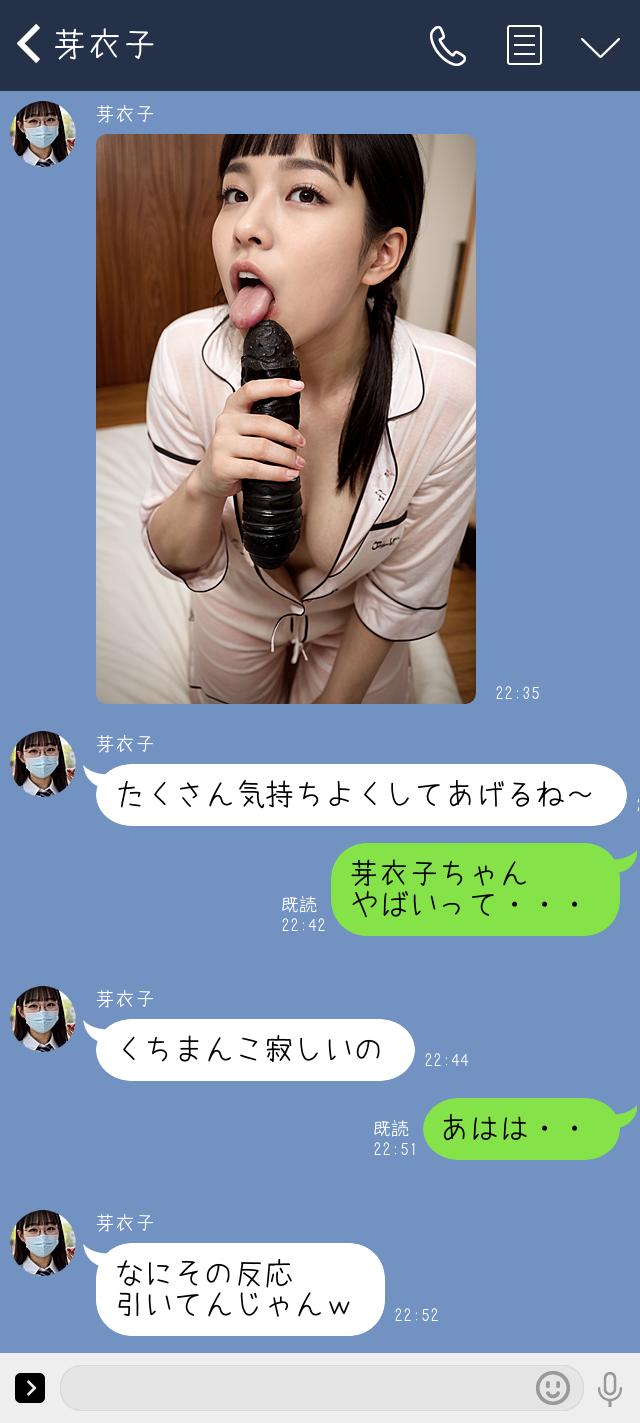Viewport: 640px width, 1423px height.
Task: Open the notes list icon
Action: (524, 46)
